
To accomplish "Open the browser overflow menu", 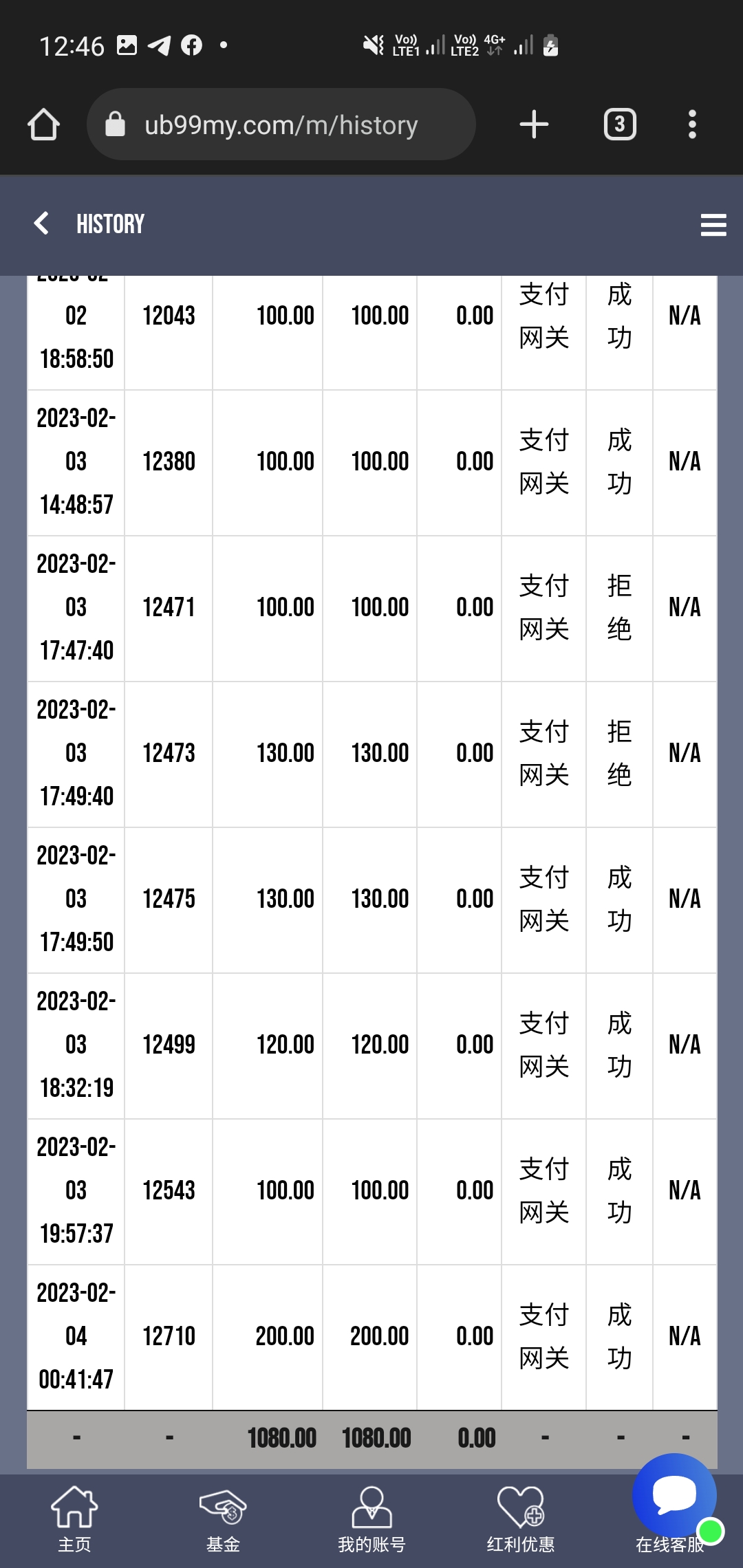I will [x=692, y=124].
